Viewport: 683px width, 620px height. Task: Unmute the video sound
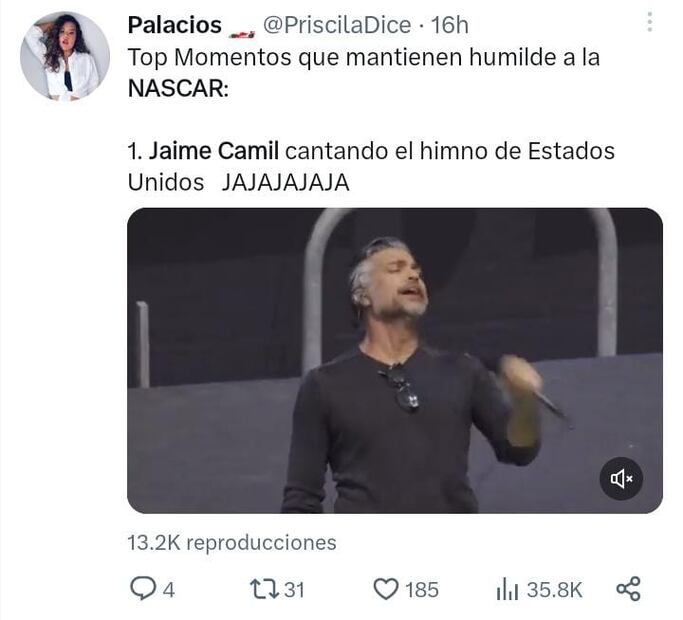(x=621, y=479)
